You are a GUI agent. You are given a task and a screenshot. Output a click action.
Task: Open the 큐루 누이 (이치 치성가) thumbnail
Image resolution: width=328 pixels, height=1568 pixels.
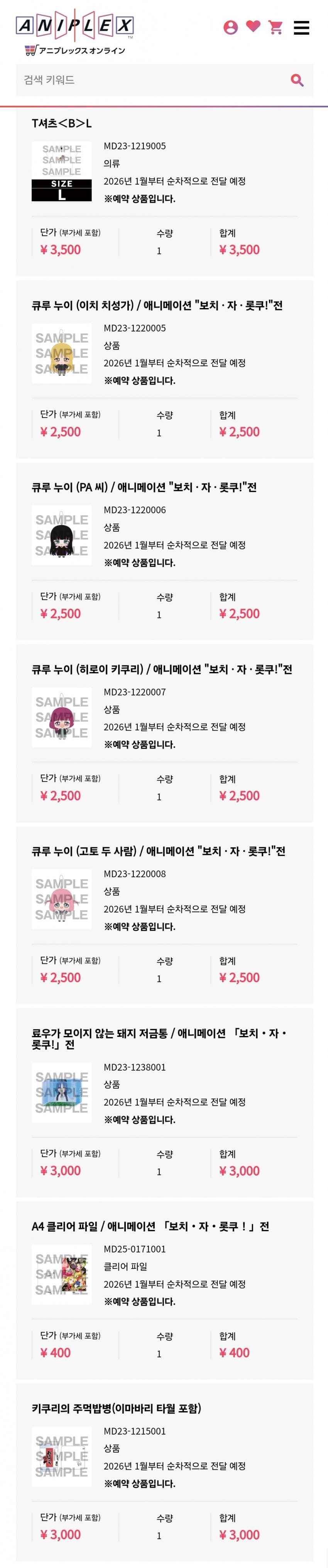click(x=62, y=353)
